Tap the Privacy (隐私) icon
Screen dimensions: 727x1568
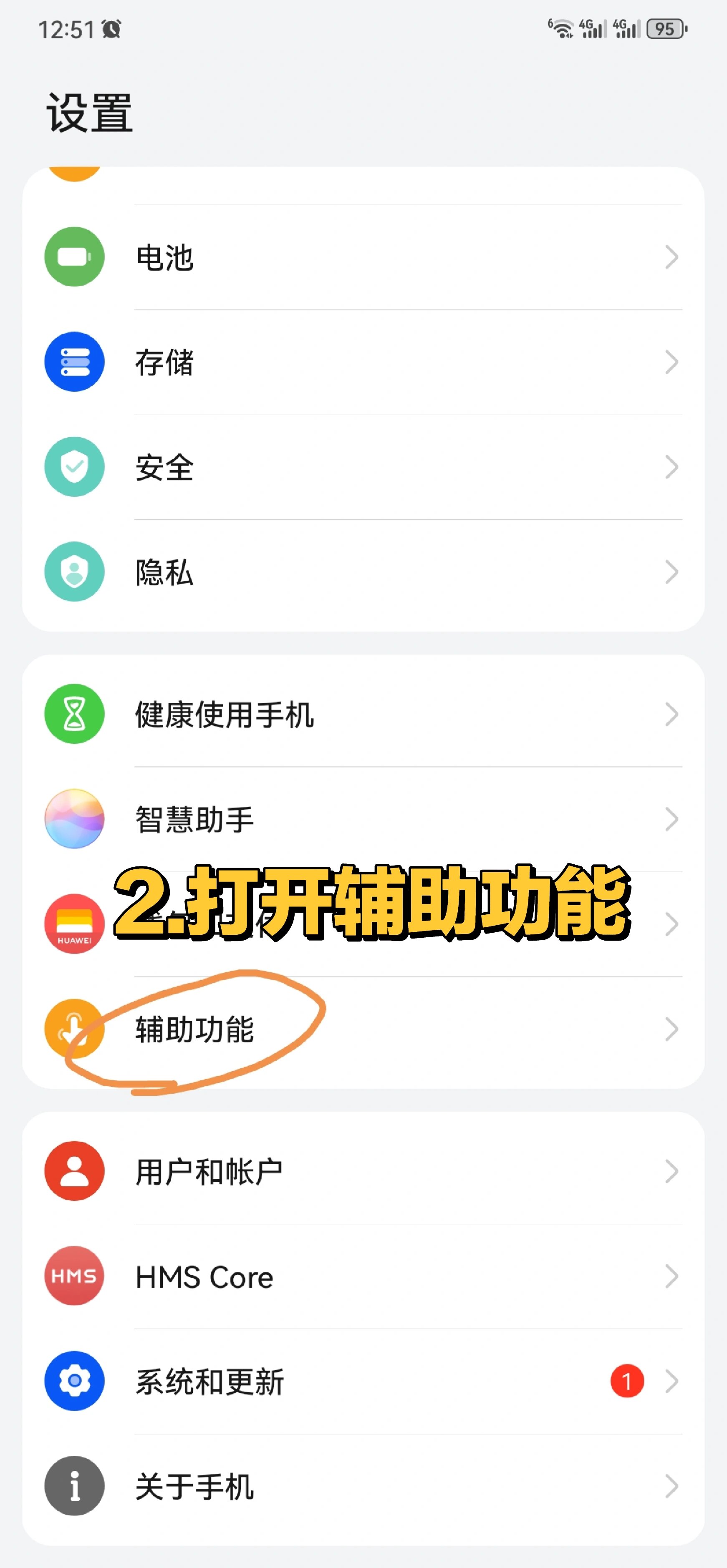pos(74,572)
